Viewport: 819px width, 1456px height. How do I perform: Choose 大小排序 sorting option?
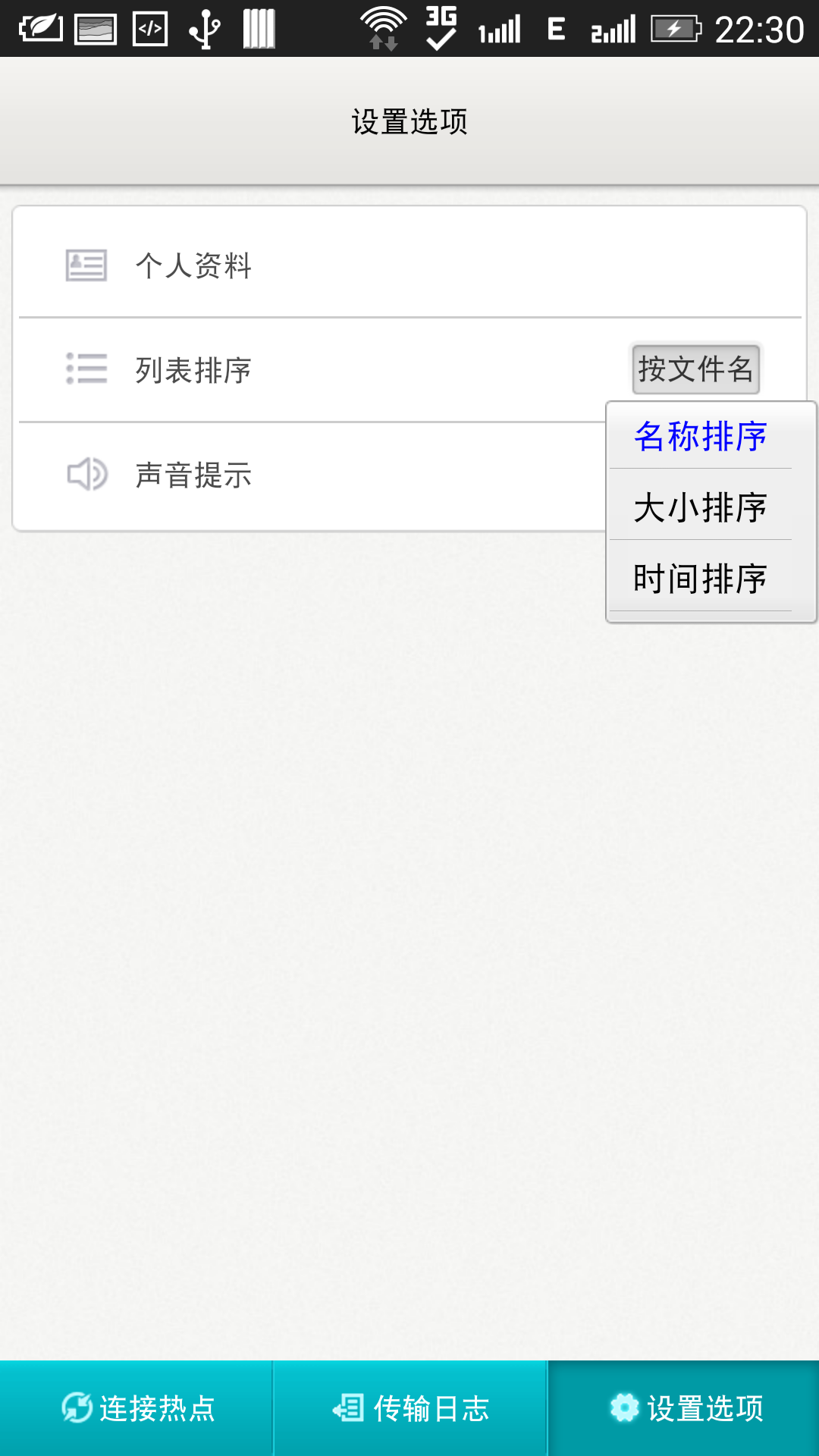click(701, 507)
